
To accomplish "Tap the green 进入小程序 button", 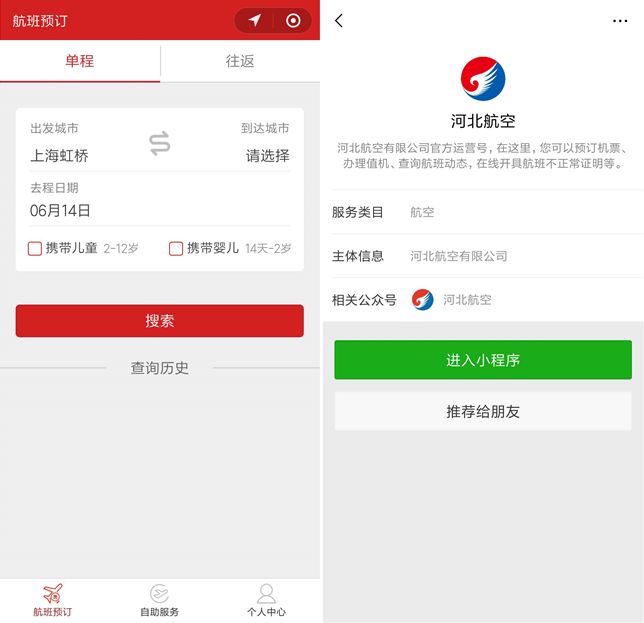I will click(x=483, y=360).
